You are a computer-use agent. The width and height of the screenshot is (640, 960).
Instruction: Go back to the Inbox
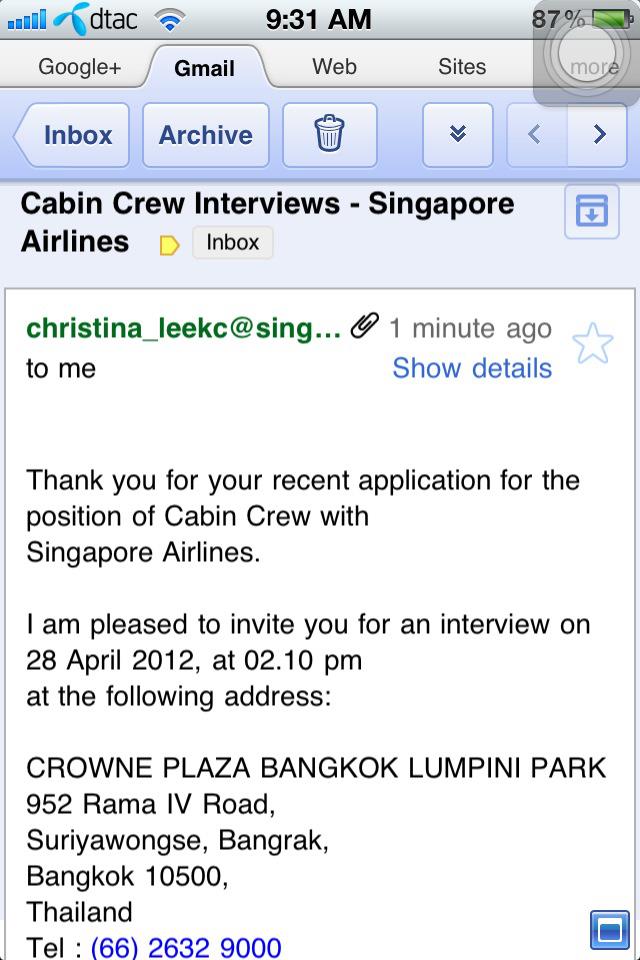[72, 135]
